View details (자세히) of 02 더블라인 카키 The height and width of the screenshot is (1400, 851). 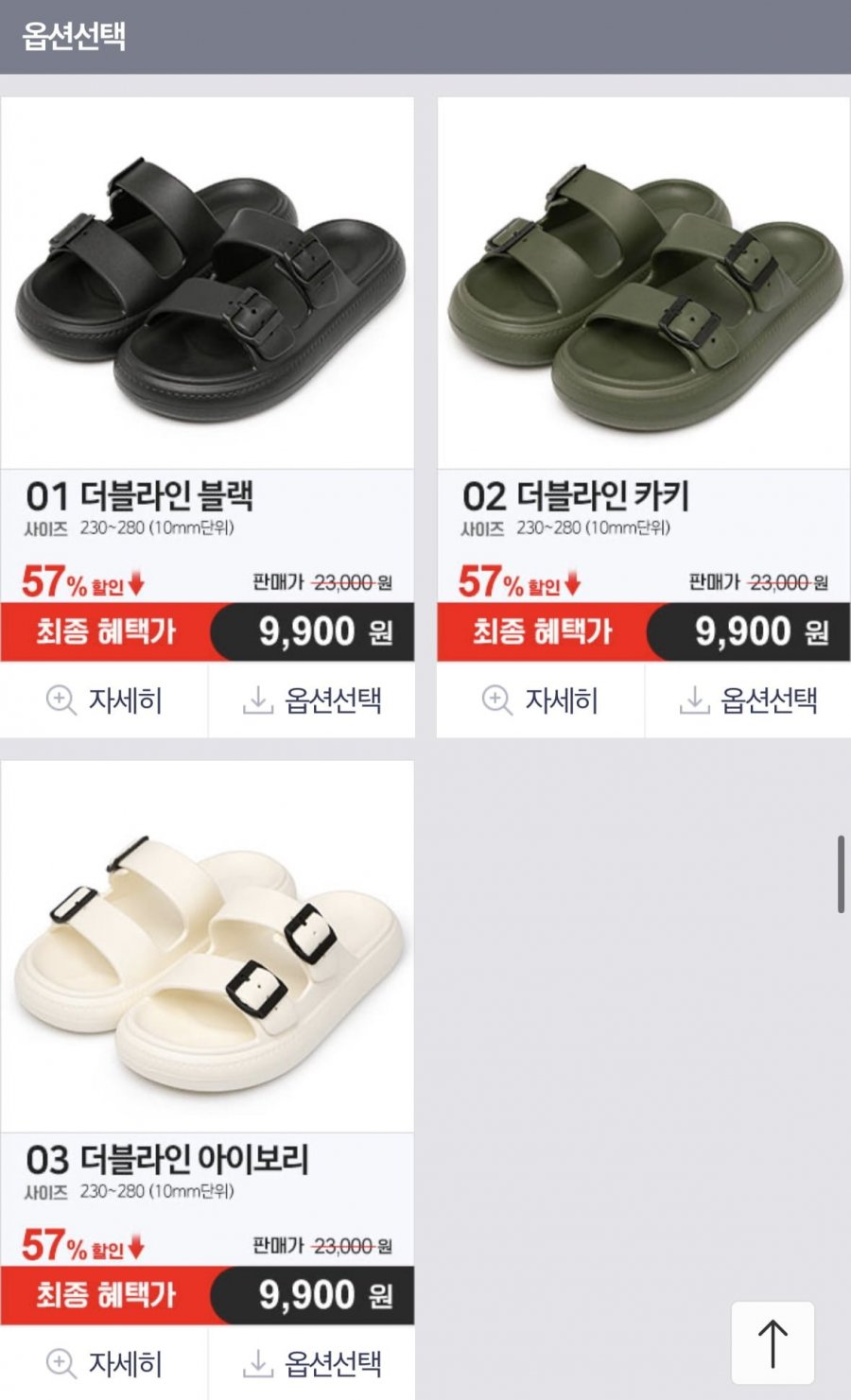tap(540, 700)
